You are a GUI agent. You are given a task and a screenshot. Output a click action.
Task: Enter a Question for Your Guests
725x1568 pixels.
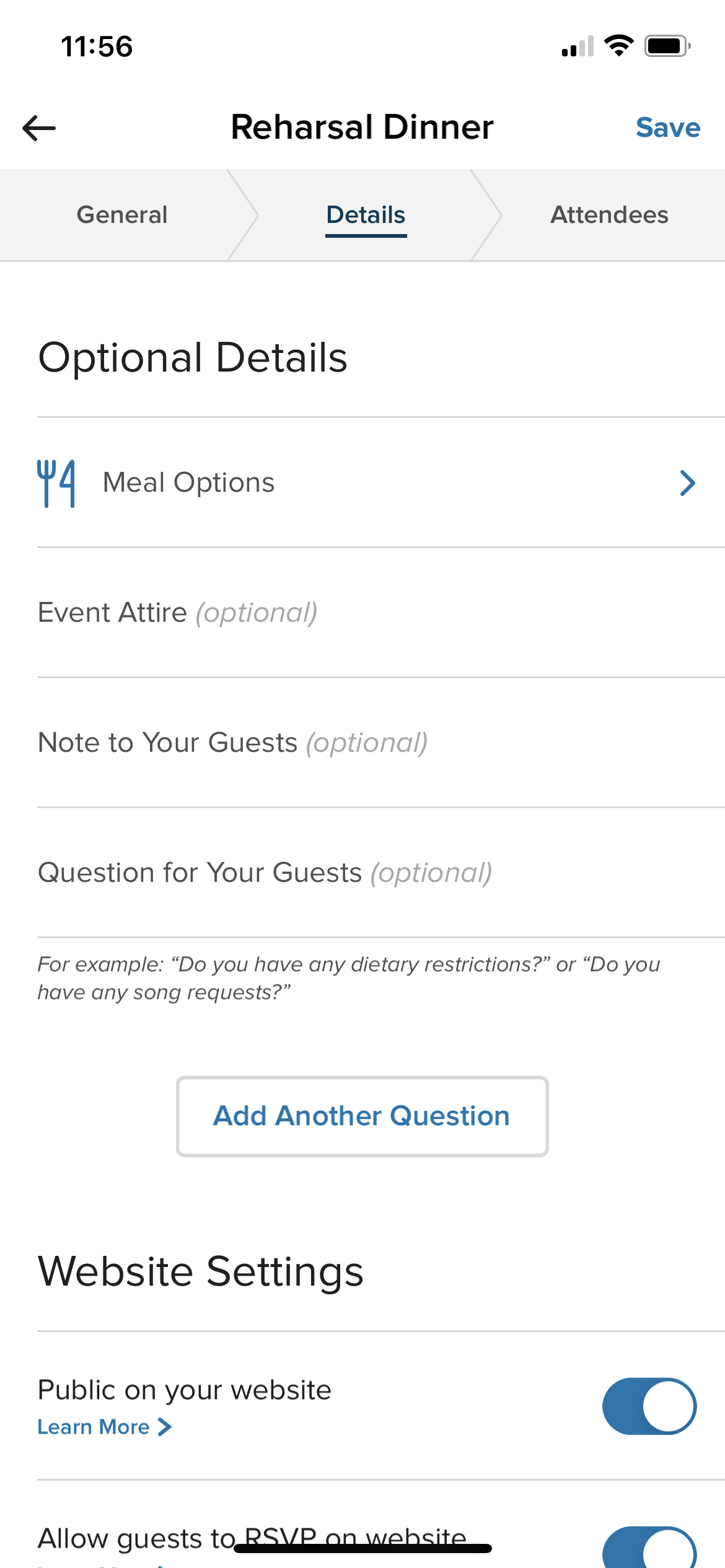pos(366,873)
